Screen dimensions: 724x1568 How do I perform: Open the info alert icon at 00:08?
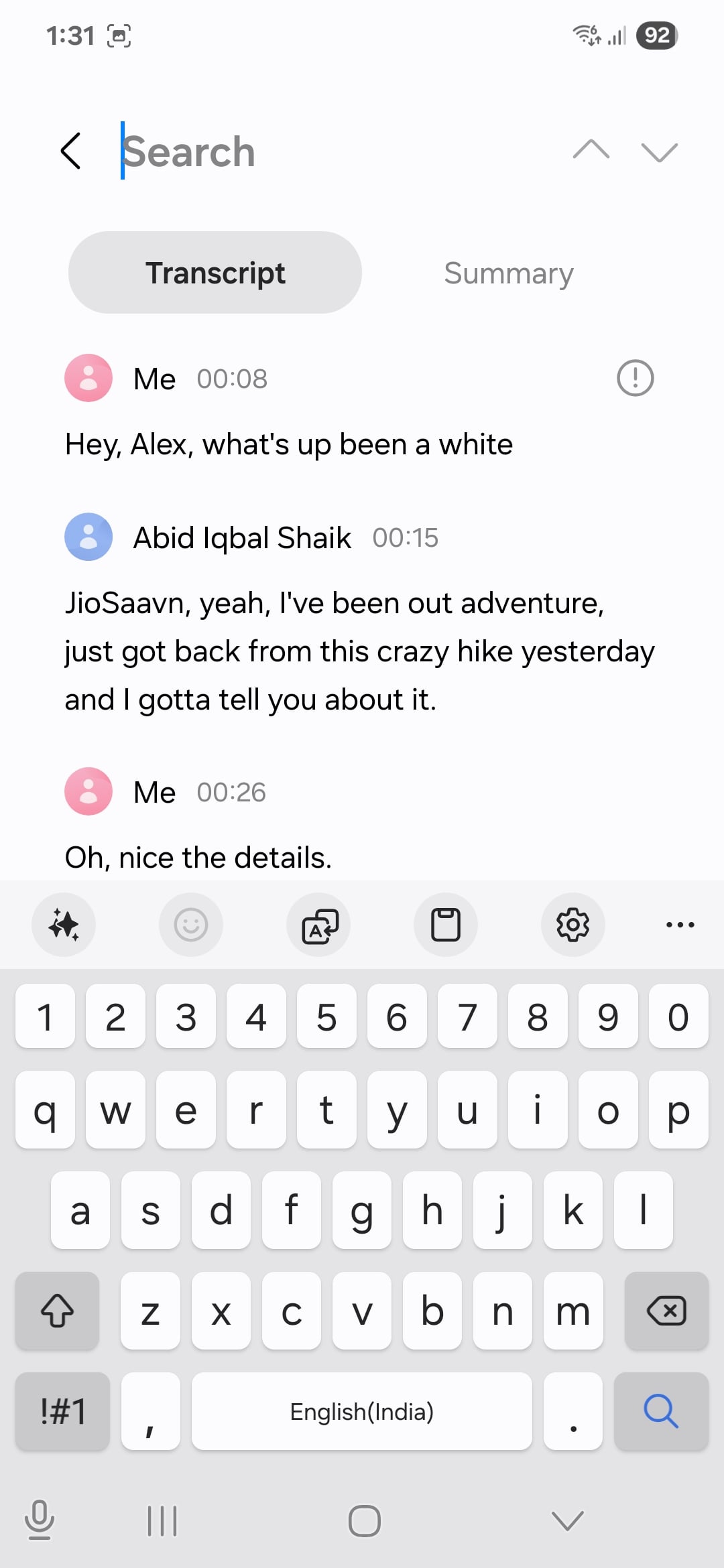[635, 379]
